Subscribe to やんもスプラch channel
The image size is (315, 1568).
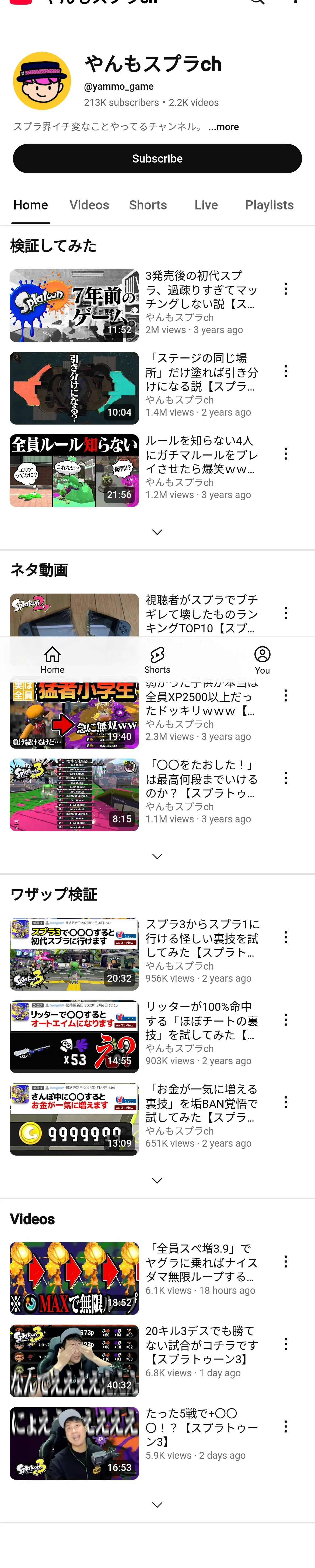coord(157,159)
